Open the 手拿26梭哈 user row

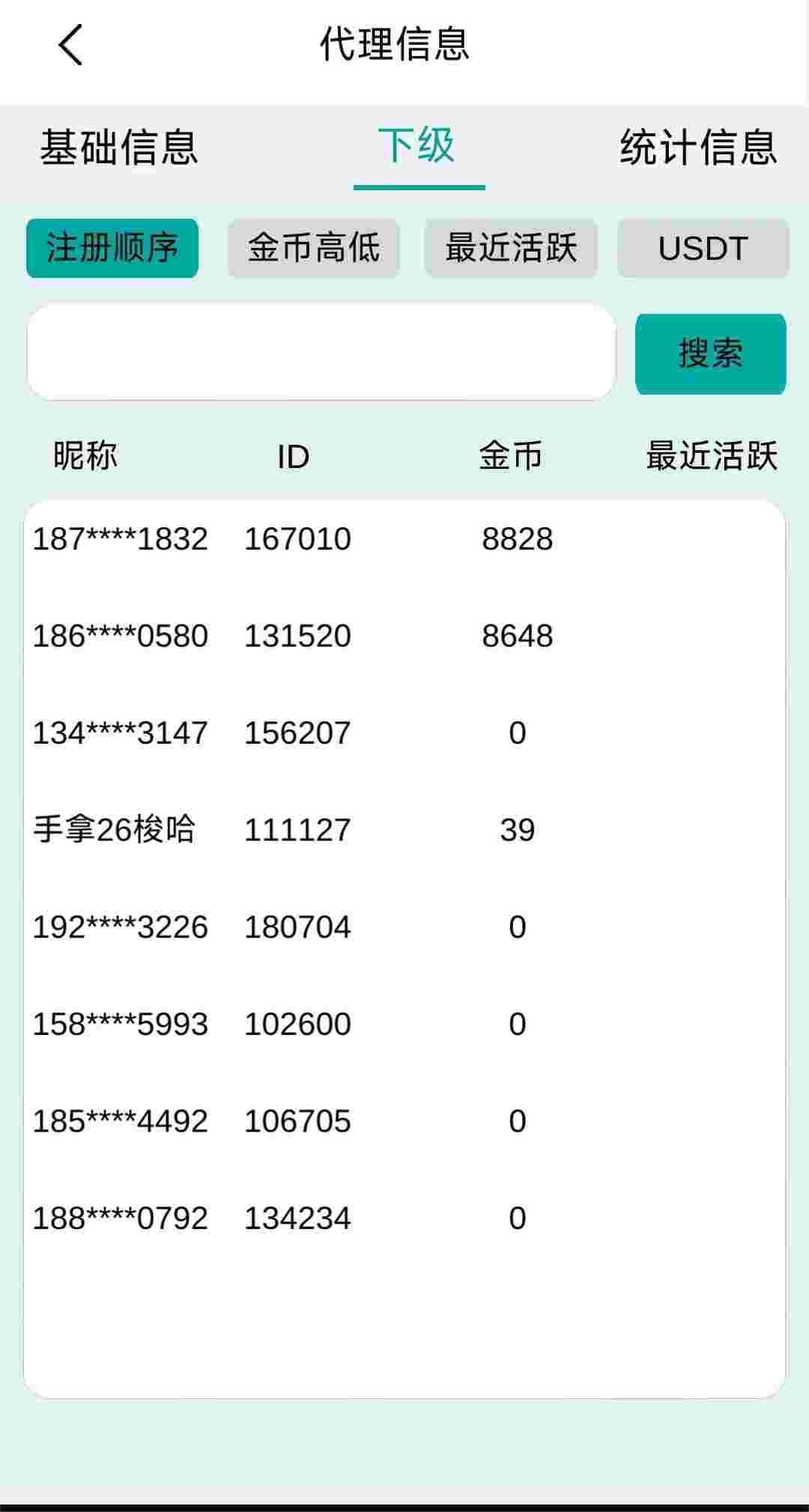[404, 830]
